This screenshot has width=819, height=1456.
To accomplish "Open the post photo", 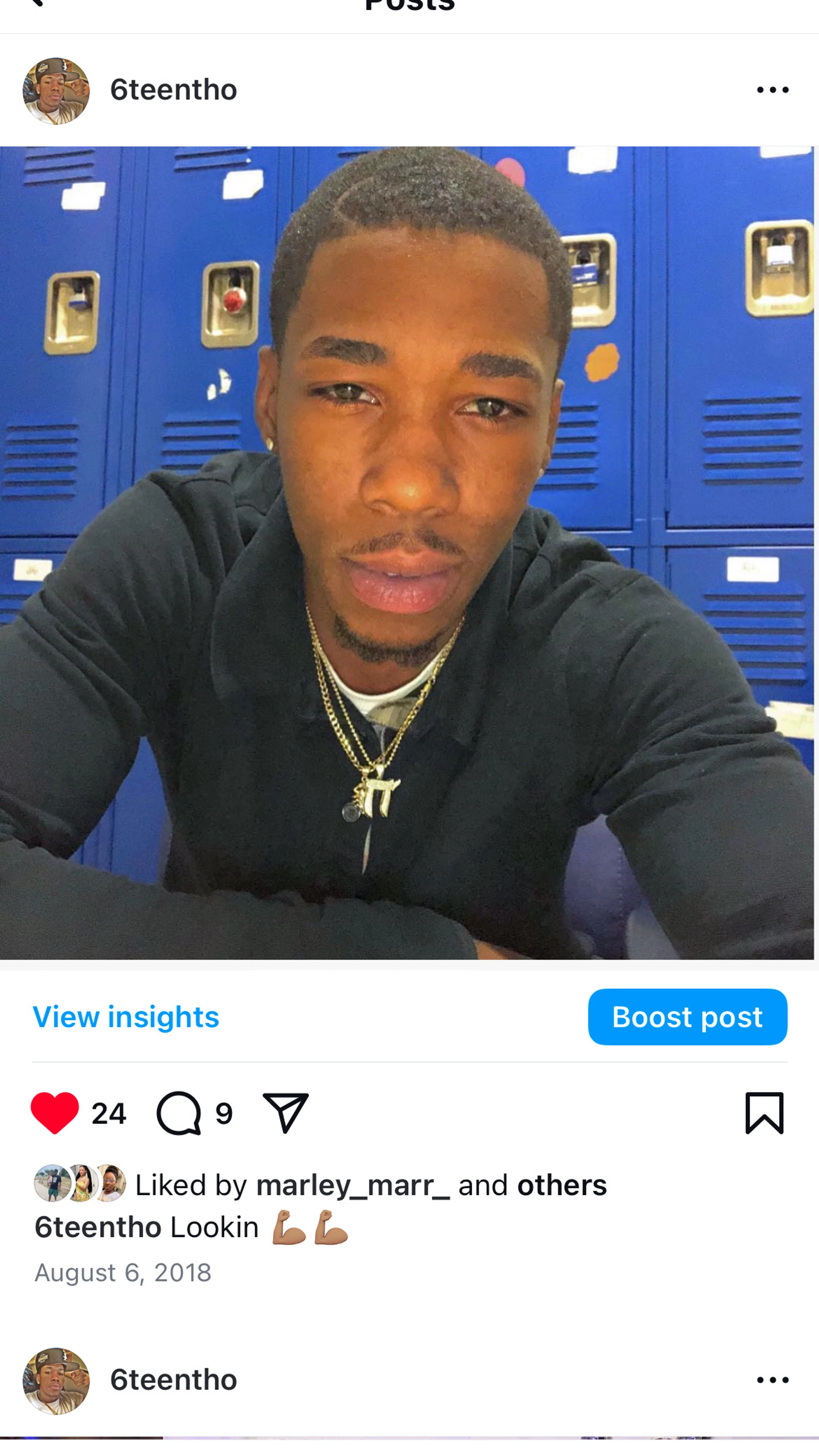I will tap(407, 553).
